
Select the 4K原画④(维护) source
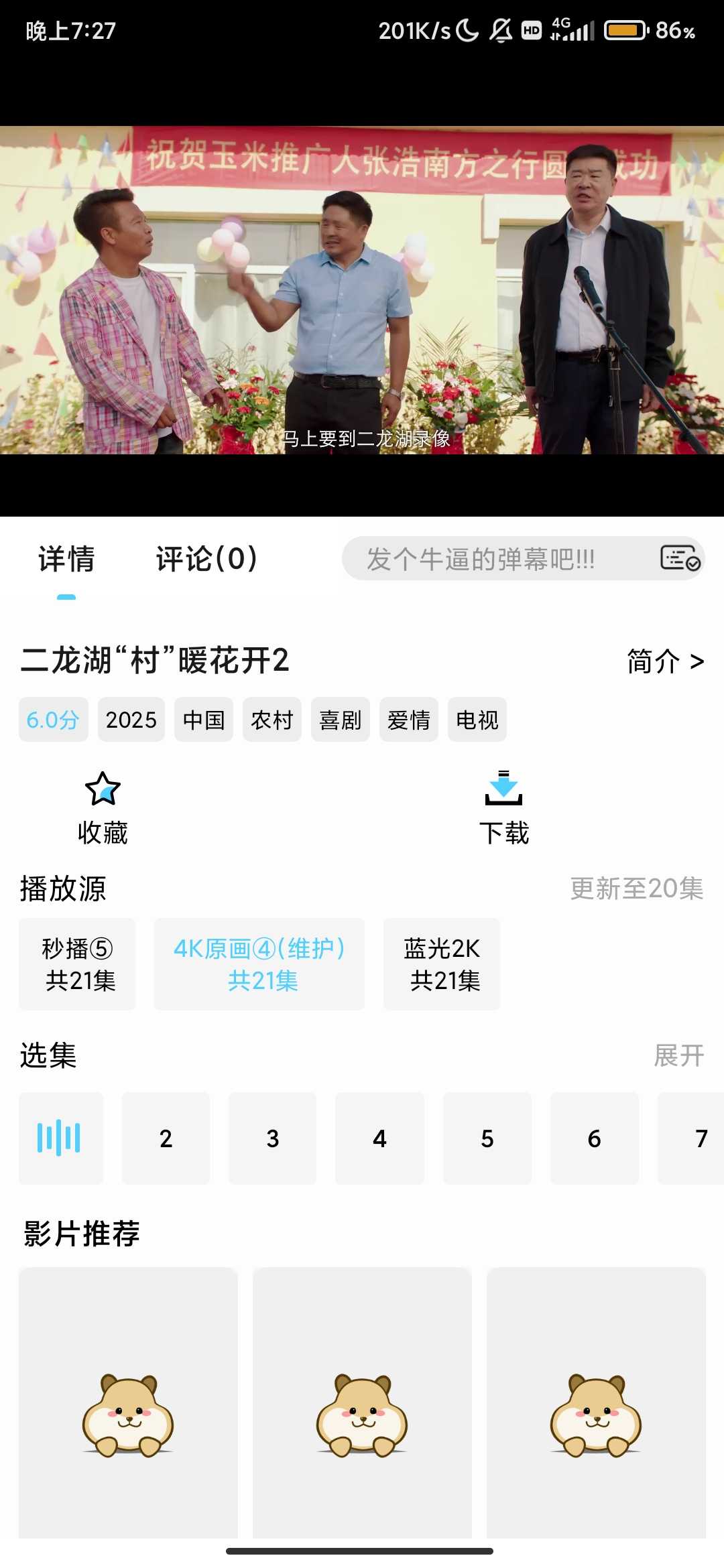point(258,965)
